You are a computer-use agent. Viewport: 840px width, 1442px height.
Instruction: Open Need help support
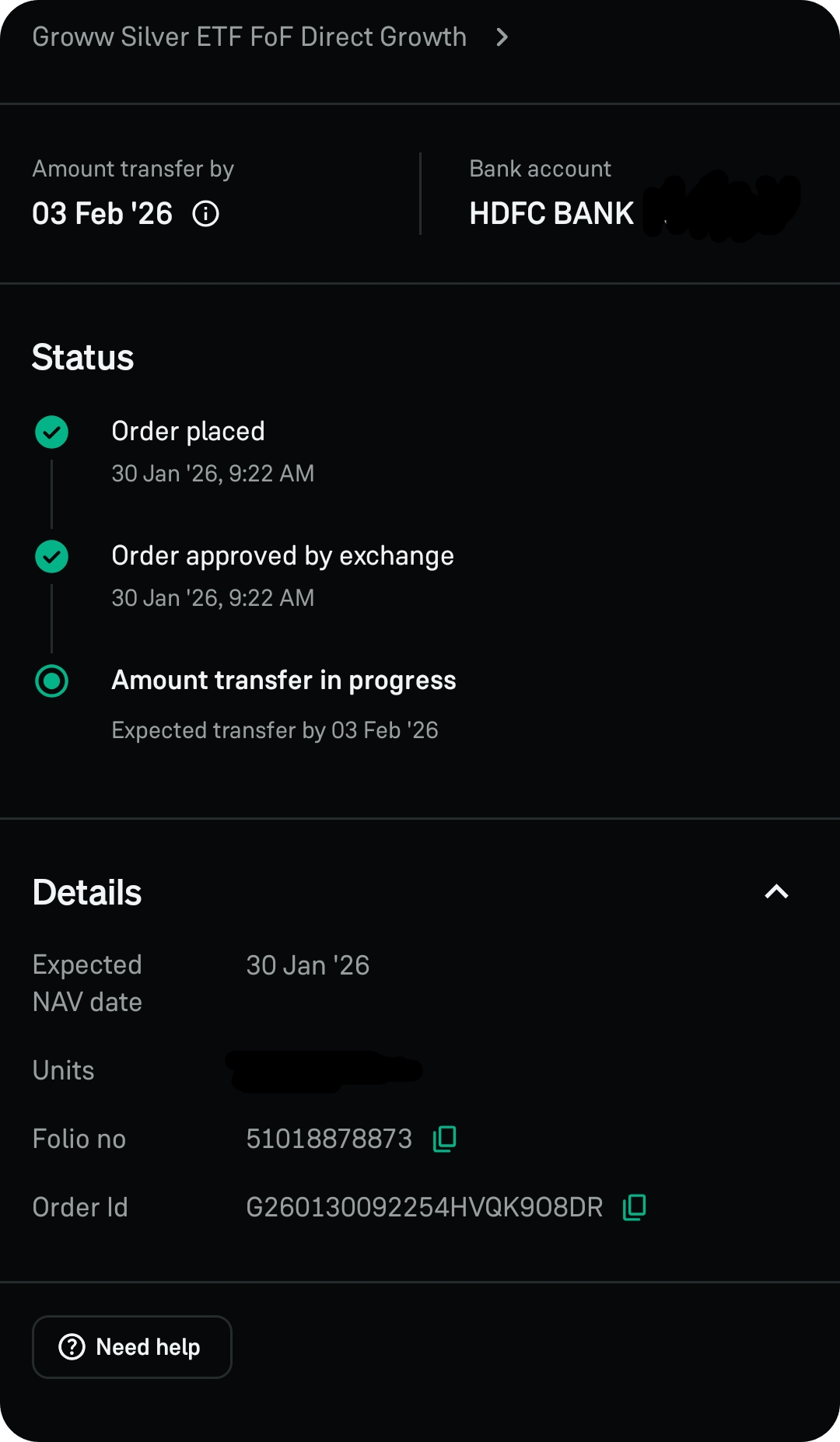pos(132,1347)
